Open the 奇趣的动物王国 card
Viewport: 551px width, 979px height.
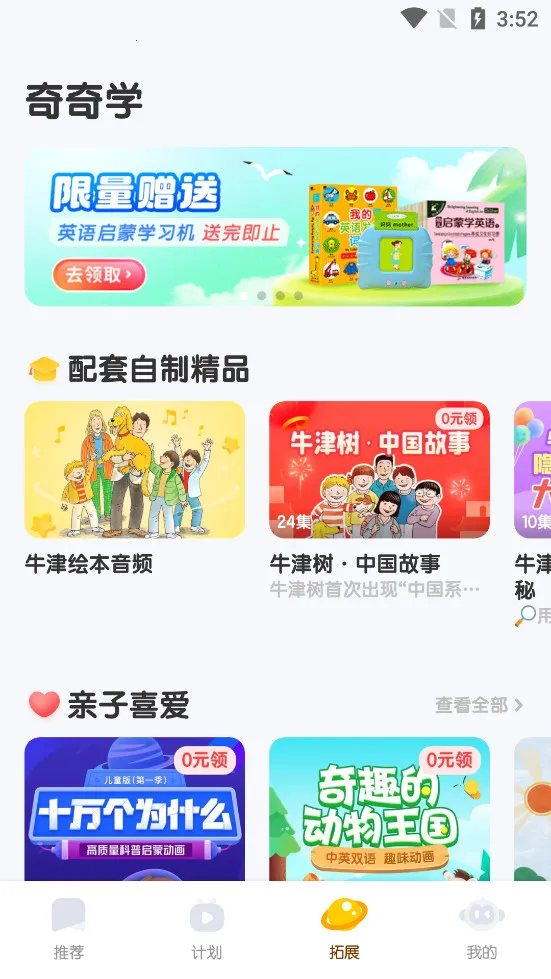tap(379, 809)
